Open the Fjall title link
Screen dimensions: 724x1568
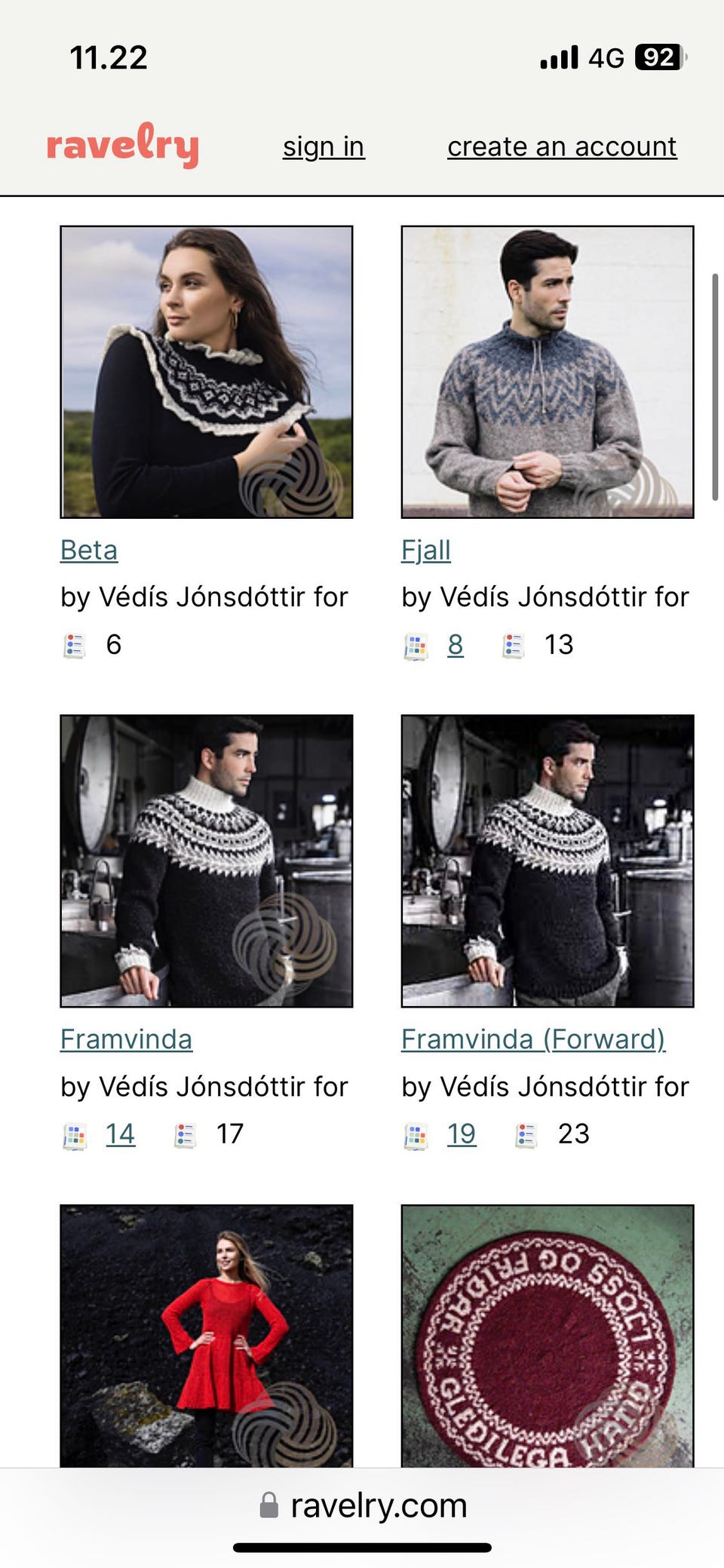tap(426, 550)
